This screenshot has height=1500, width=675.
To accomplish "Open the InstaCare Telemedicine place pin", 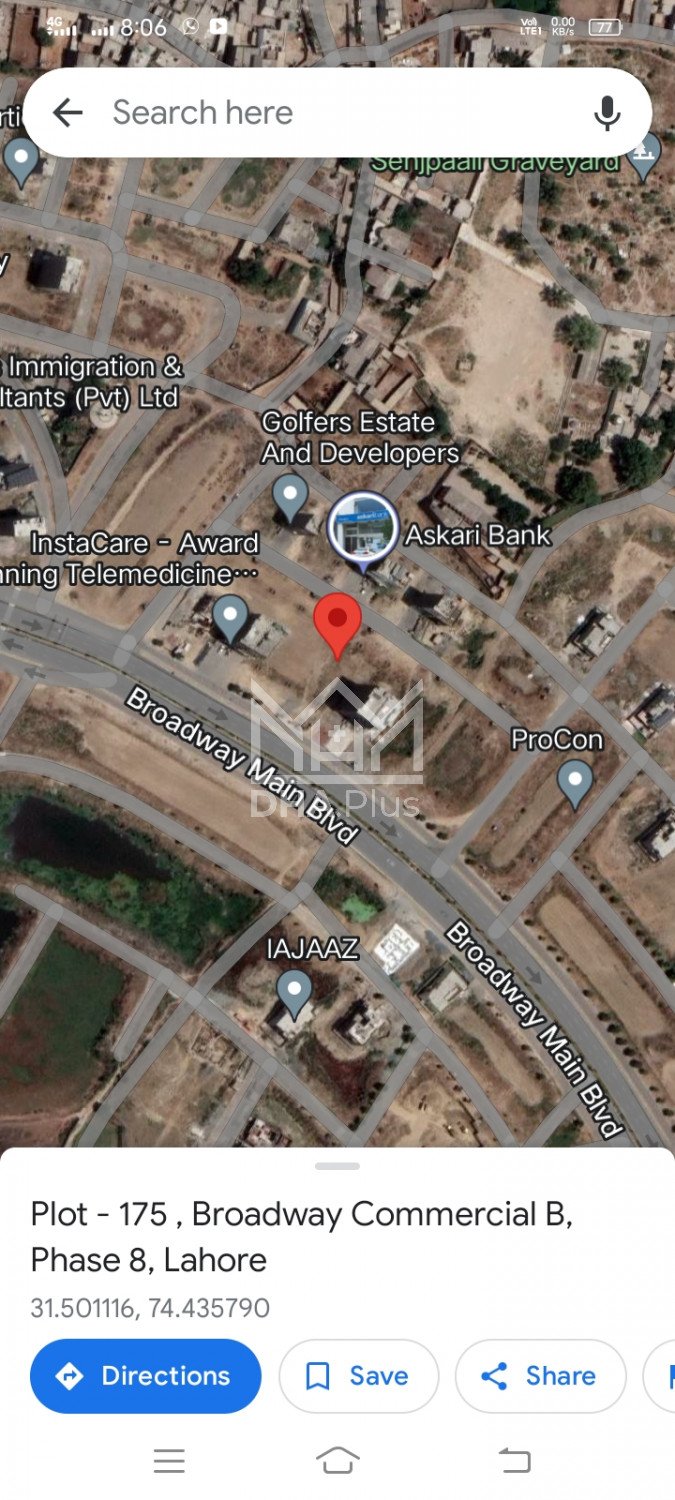I will 231,616.
